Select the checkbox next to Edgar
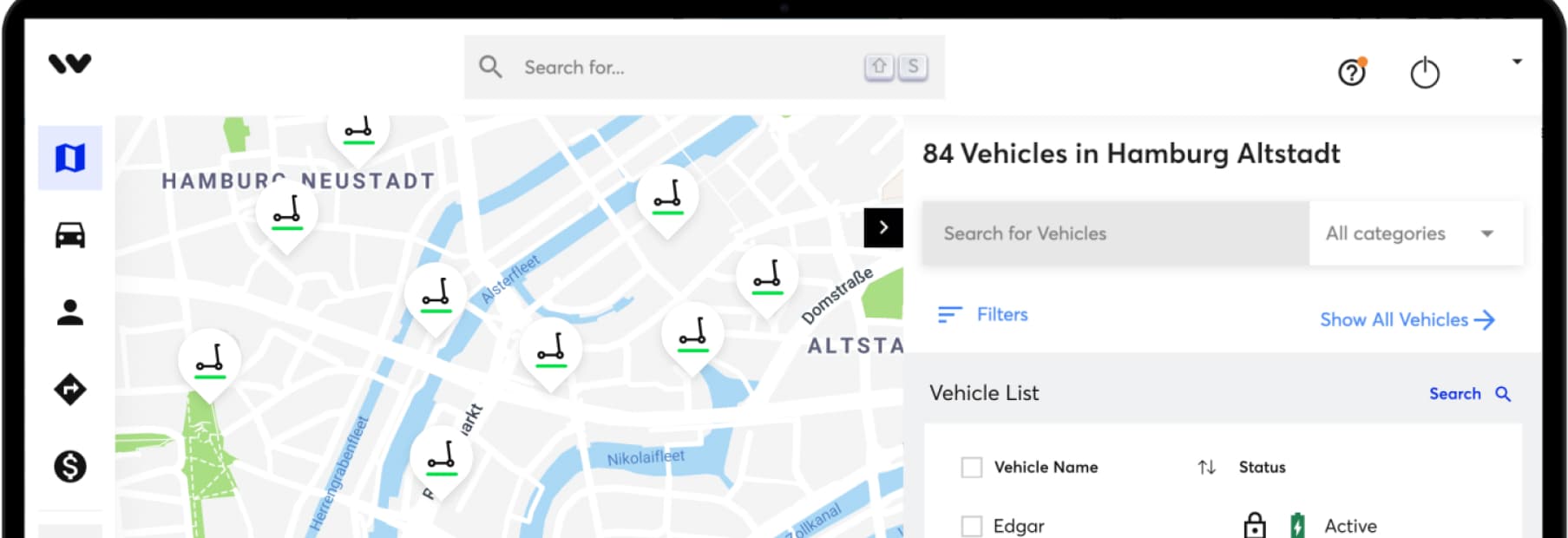 [972, 526]
